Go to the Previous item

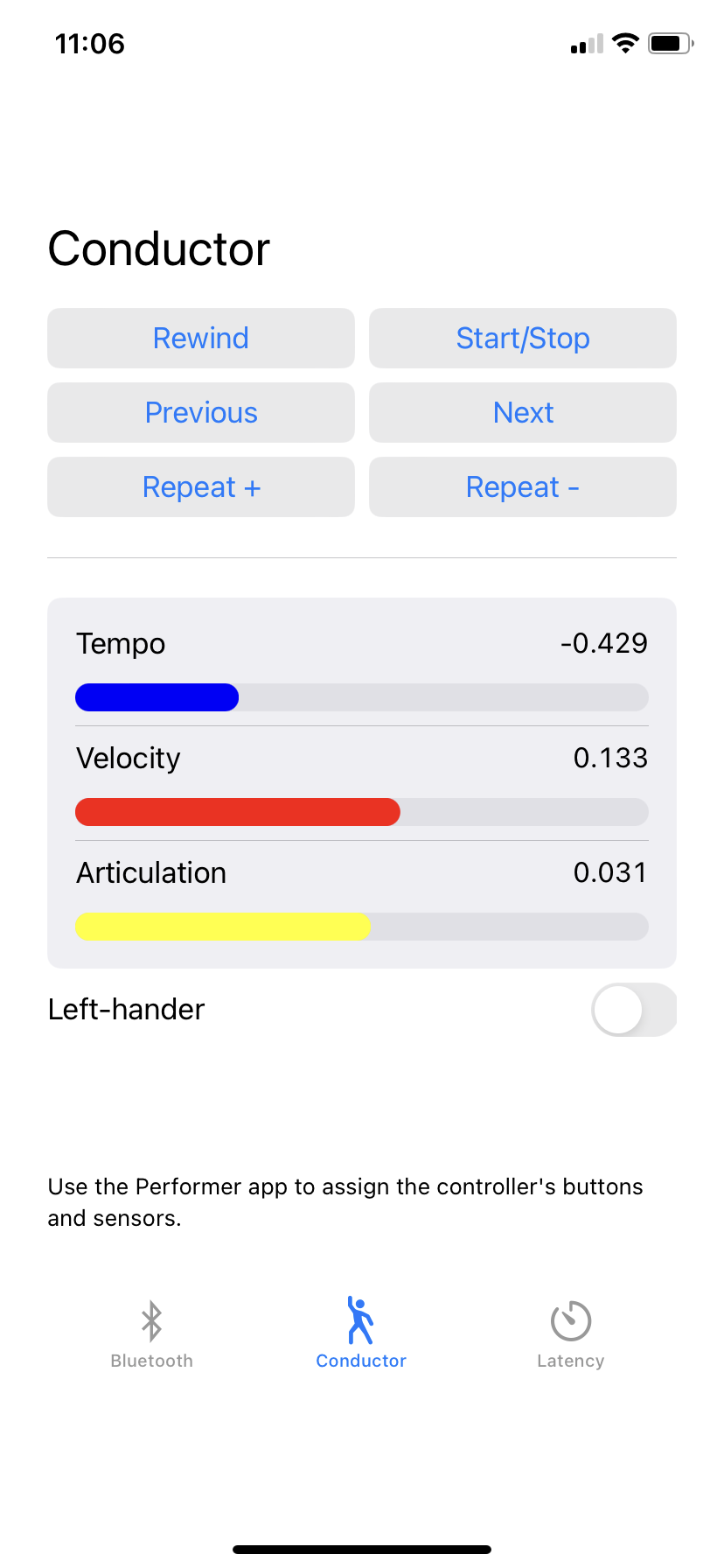point(201,412)
